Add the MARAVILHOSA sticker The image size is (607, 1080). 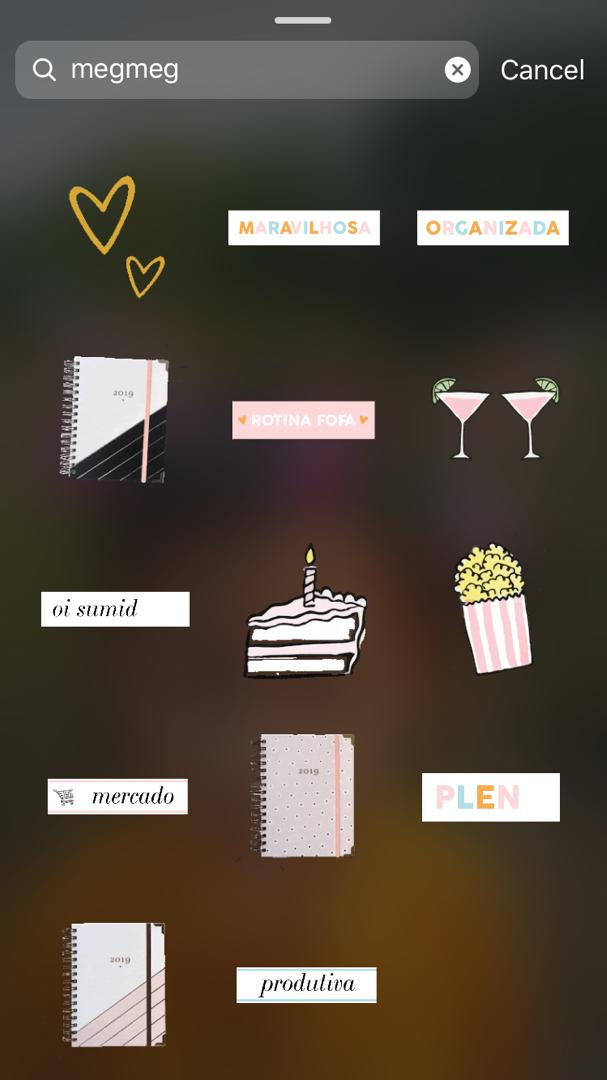tap(303, 228)
